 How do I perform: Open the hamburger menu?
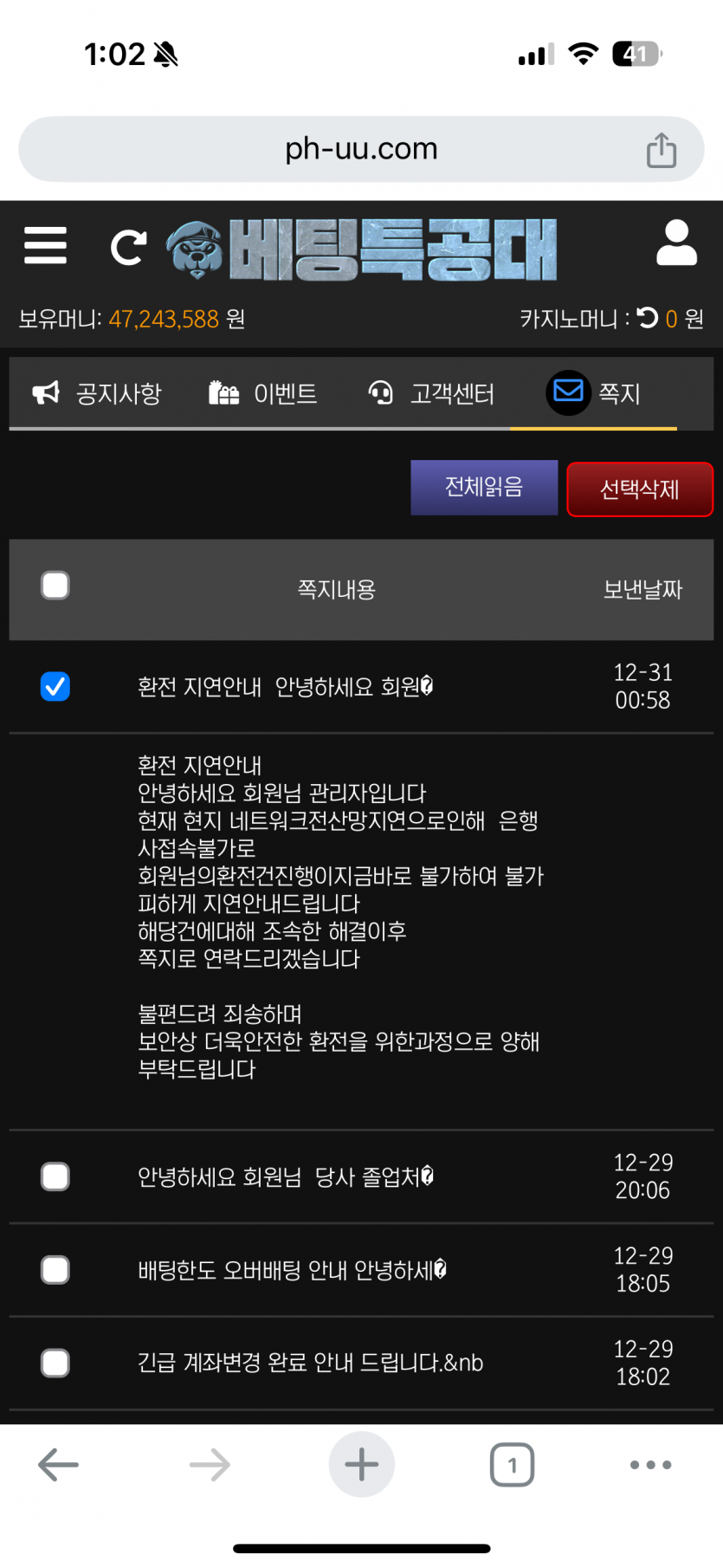(46, 245)
